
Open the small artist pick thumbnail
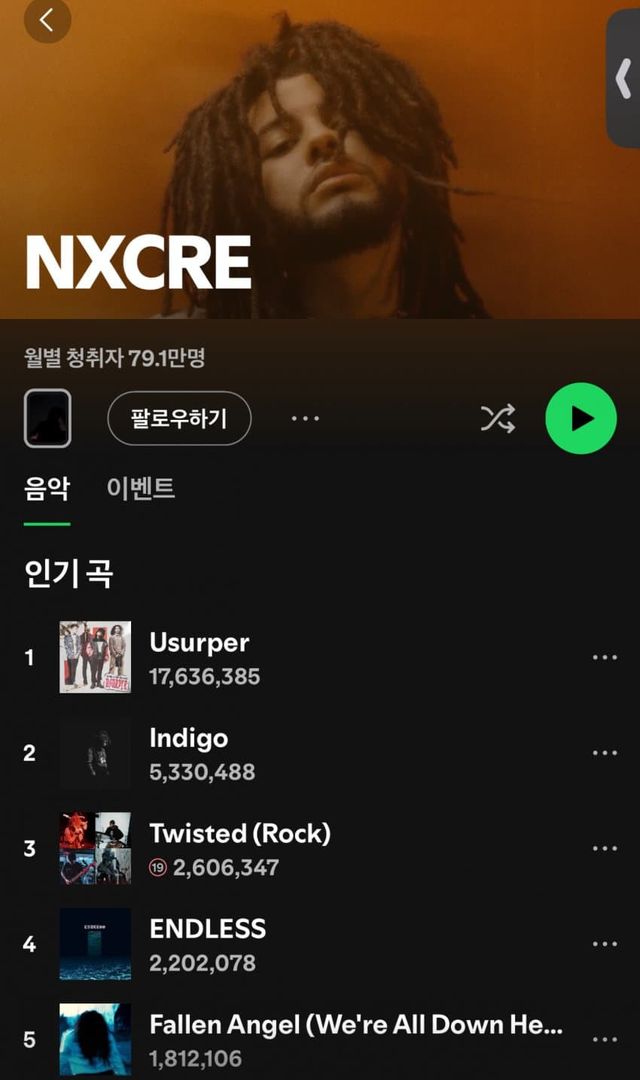pos(47,418)
